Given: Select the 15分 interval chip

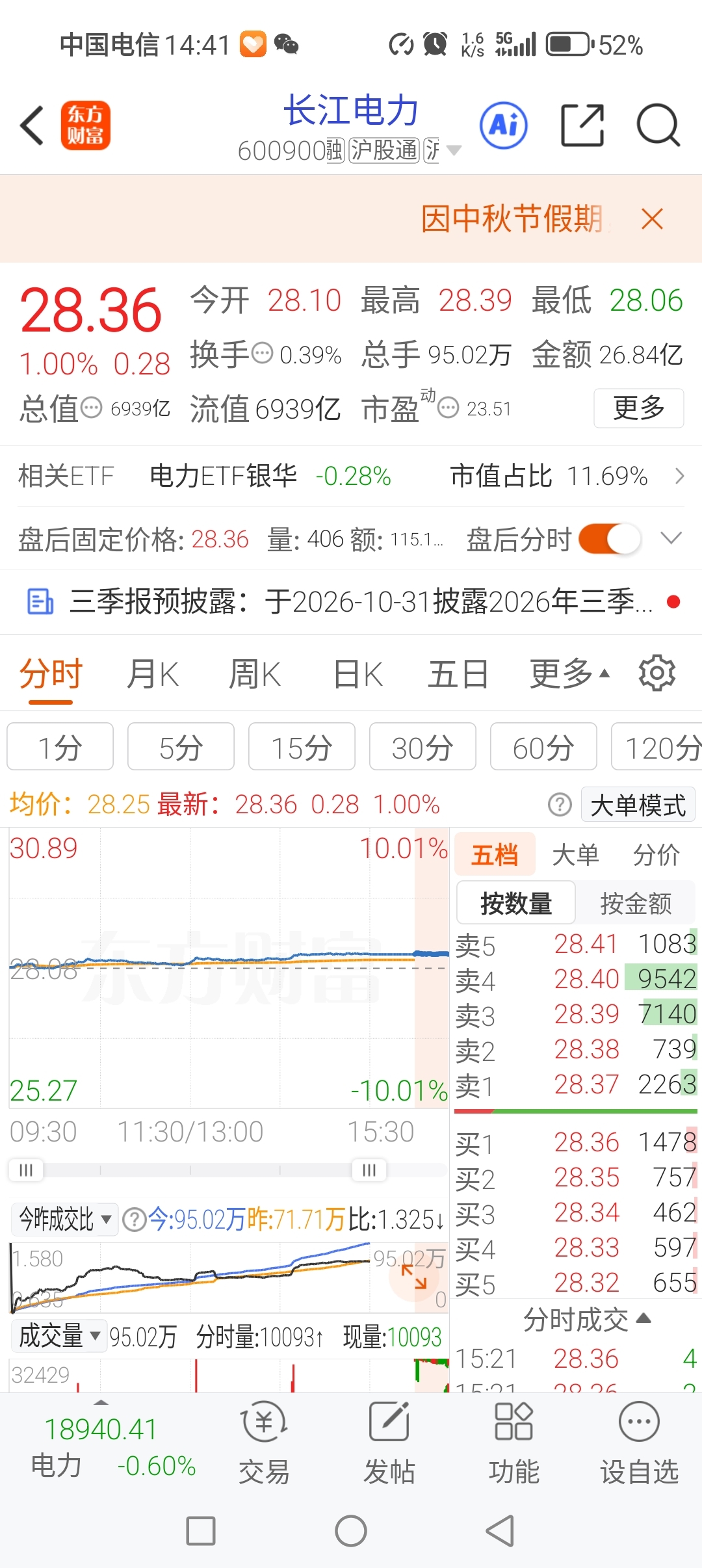Looking at the screenshot, I should 302,747.
